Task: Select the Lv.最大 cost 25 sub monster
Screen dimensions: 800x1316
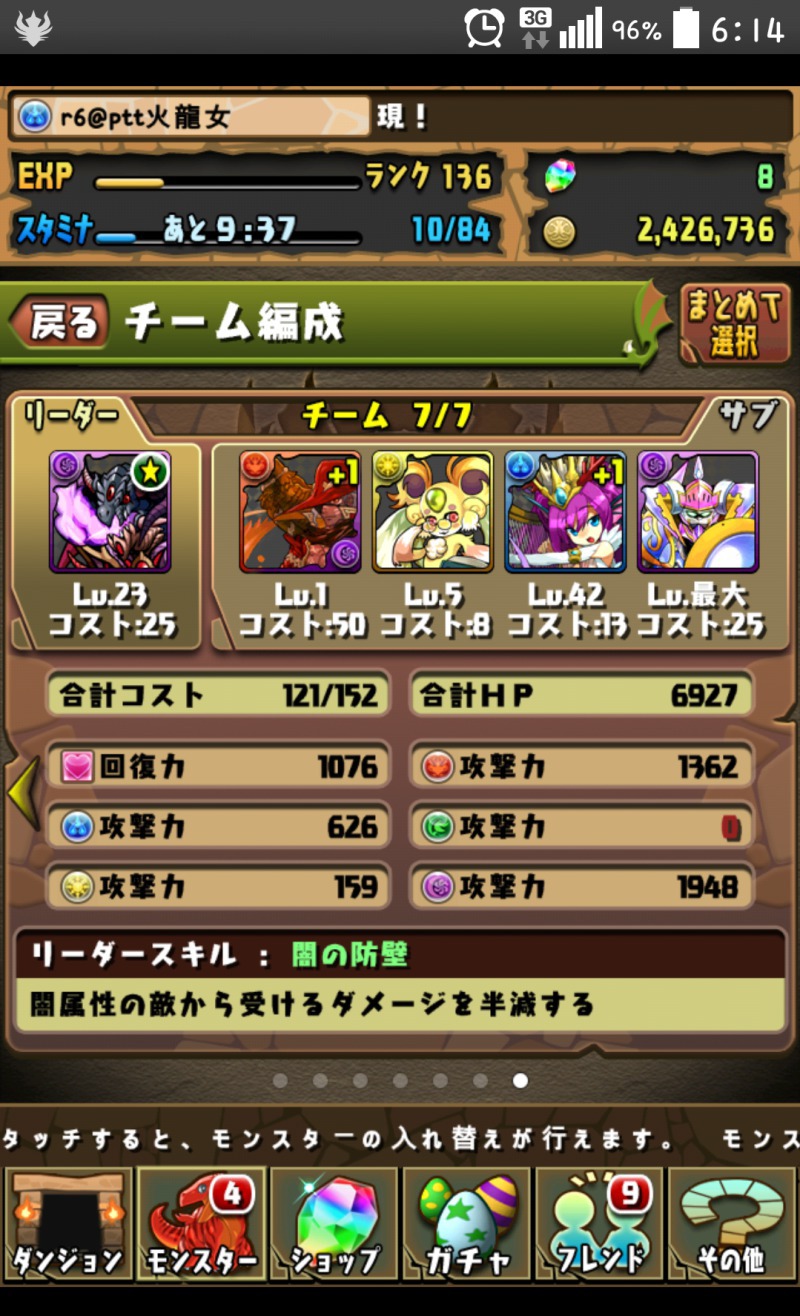Action: pos(698,512)
